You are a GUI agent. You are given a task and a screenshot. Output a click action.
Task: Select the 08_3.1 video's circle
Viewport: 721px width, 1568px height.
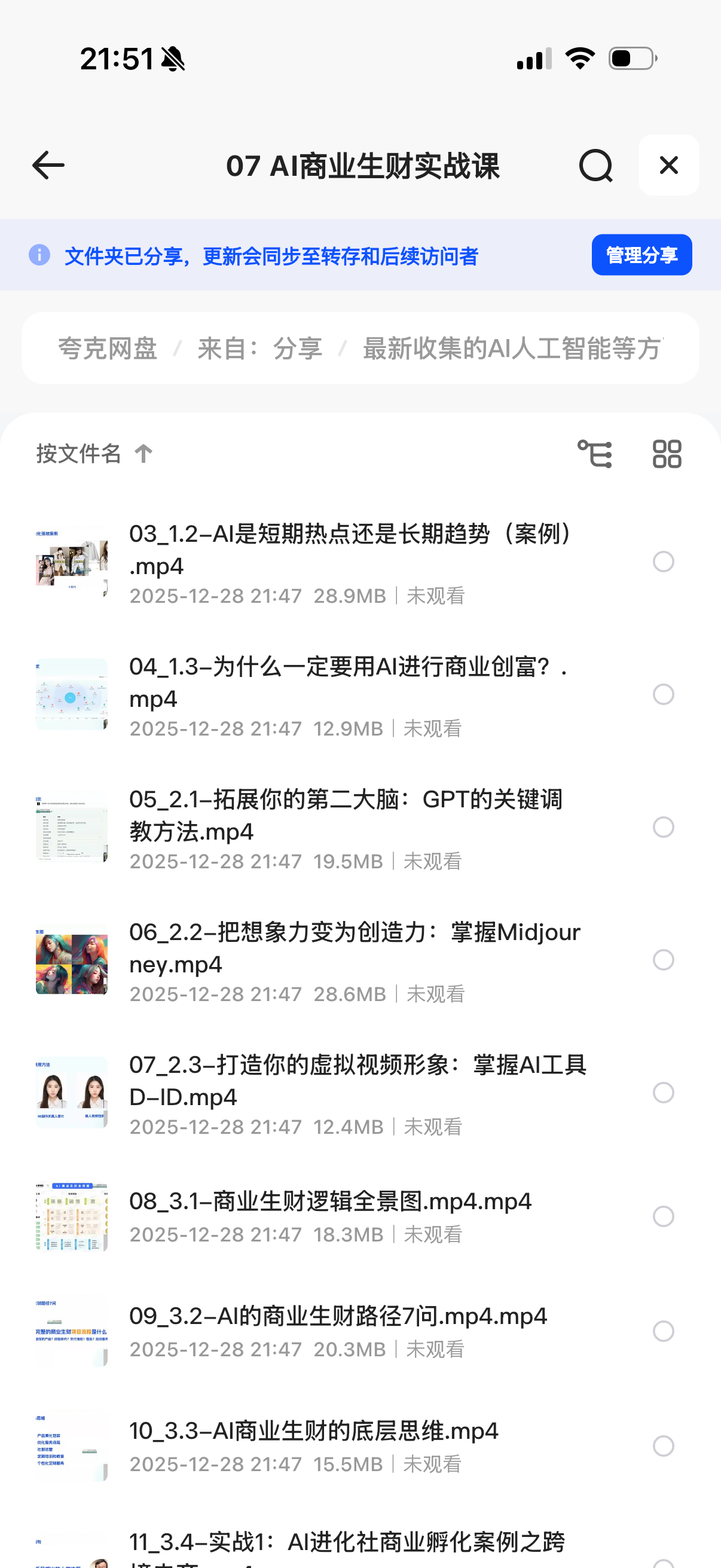pos(663,1216)
